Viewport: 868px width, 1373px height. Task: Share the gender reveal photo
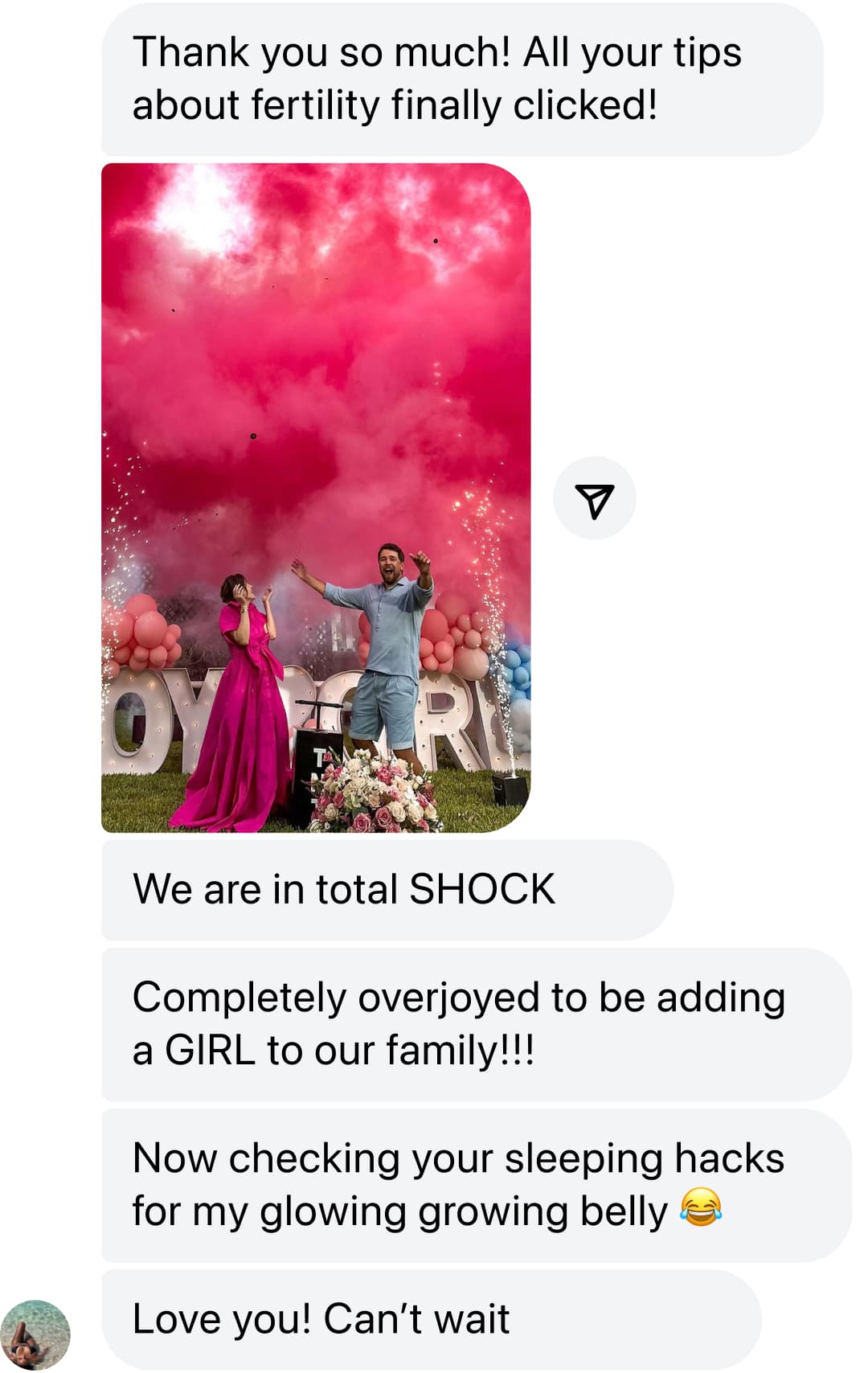594,499
